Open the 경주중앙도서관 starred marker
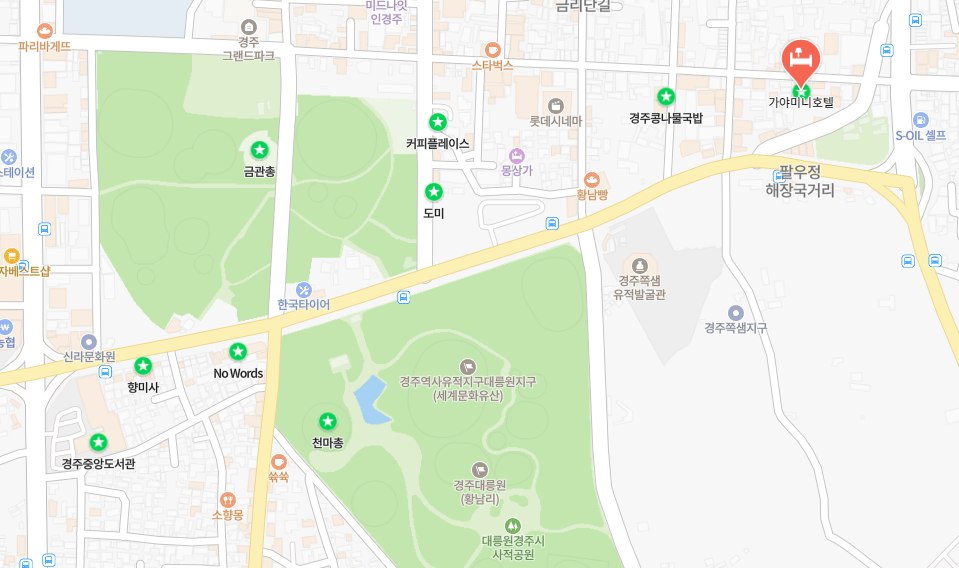The height and width of the screenshot is (568, 959). (x=98, y=442)
